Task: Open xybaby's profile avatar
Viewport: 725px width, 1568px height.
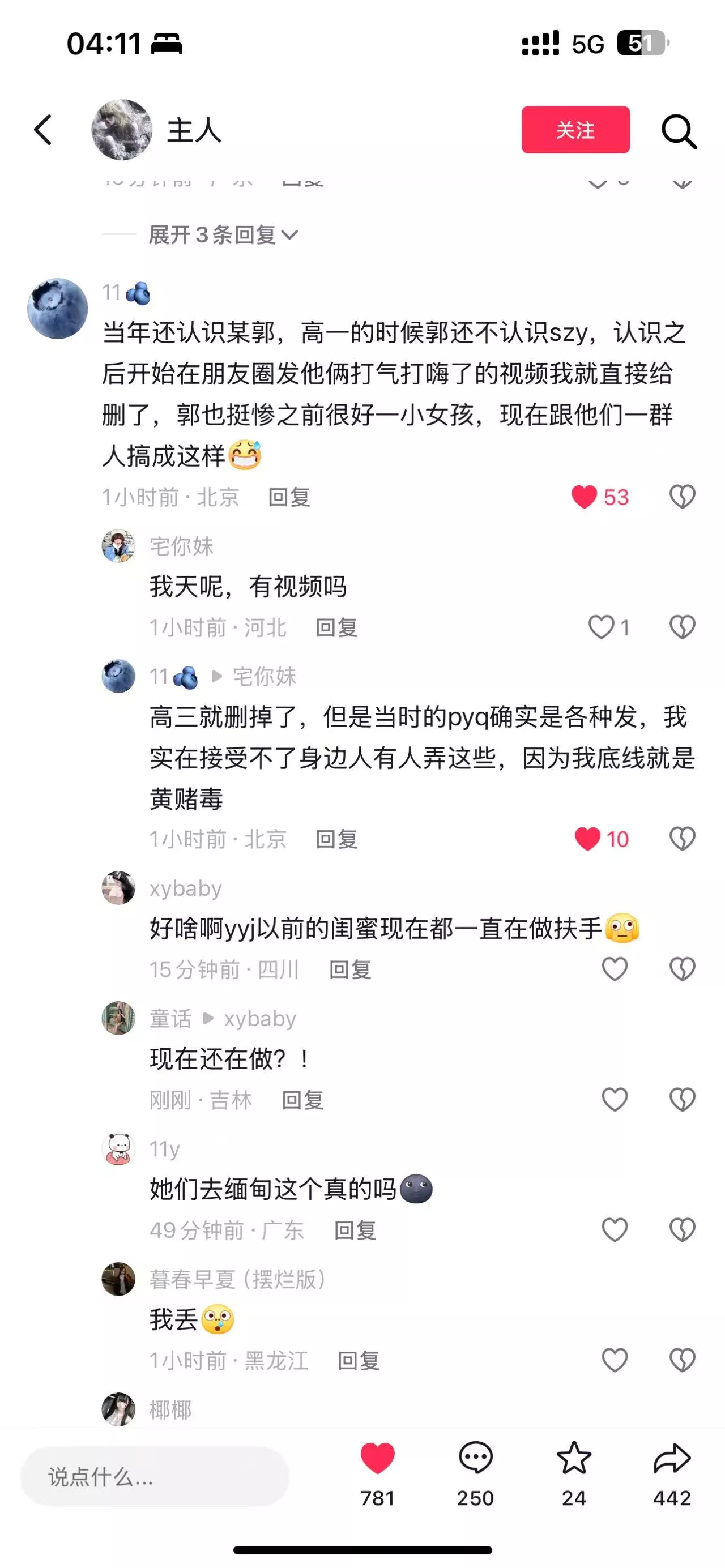Action: click(118, 888)
